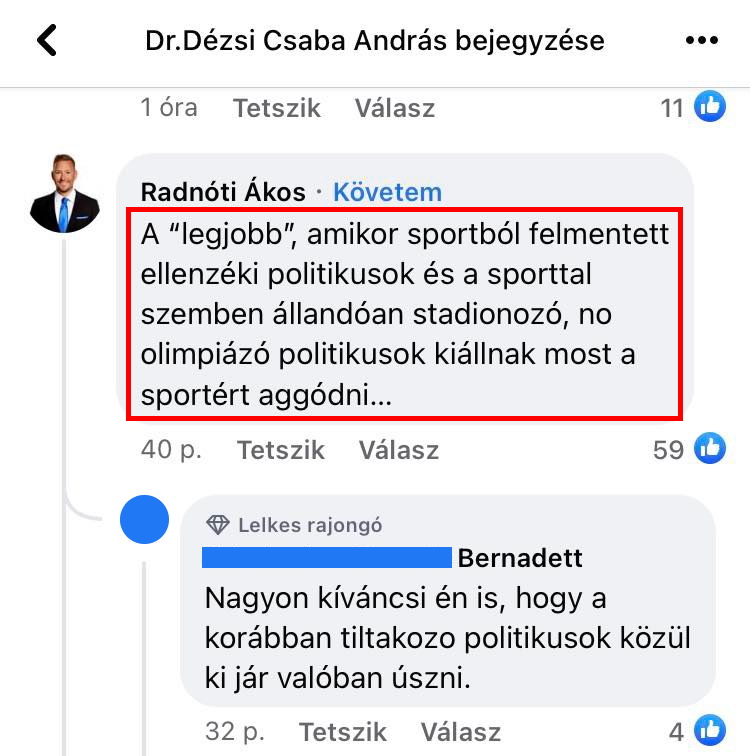Like Bernadett's reply with Tetszik

click(342, 731)
